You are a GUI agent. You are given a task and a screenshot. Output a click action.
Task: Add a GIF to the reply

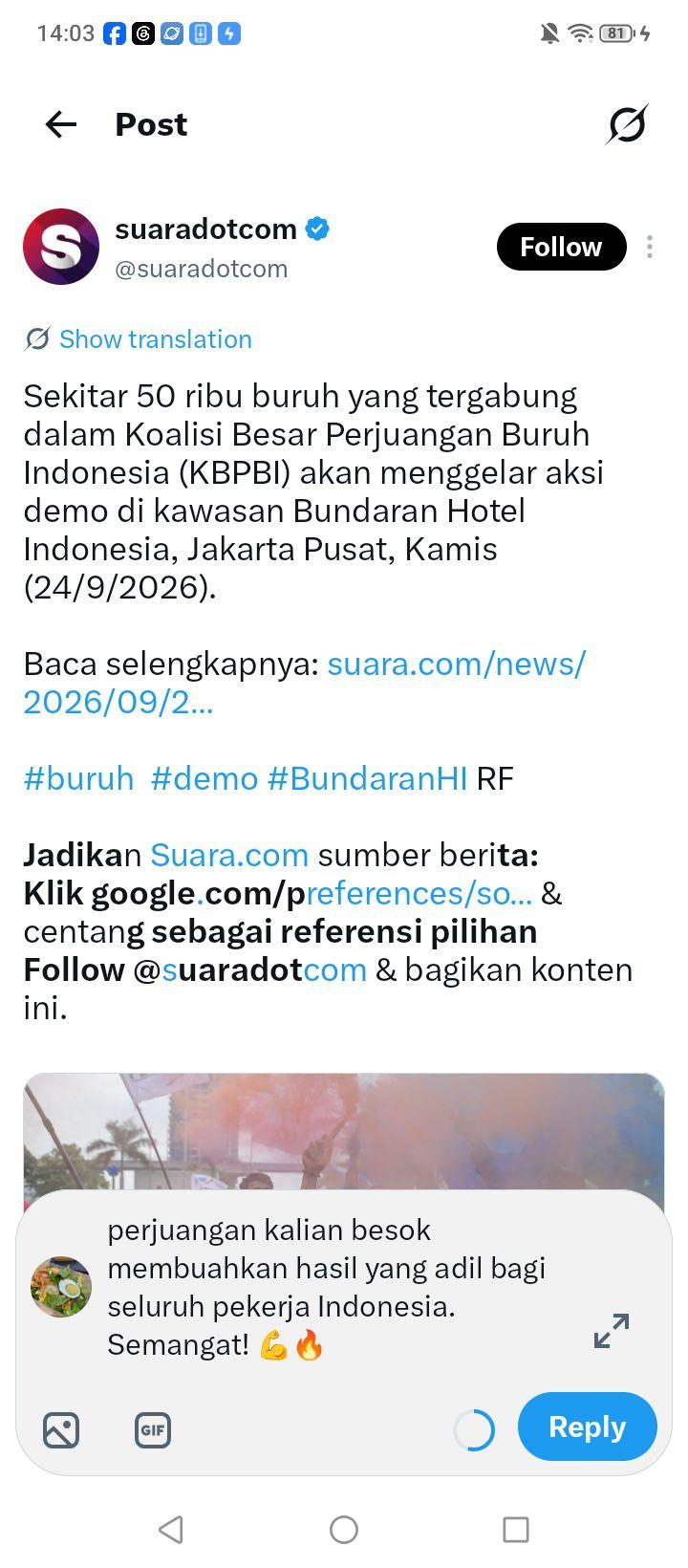coord(153,1430)
